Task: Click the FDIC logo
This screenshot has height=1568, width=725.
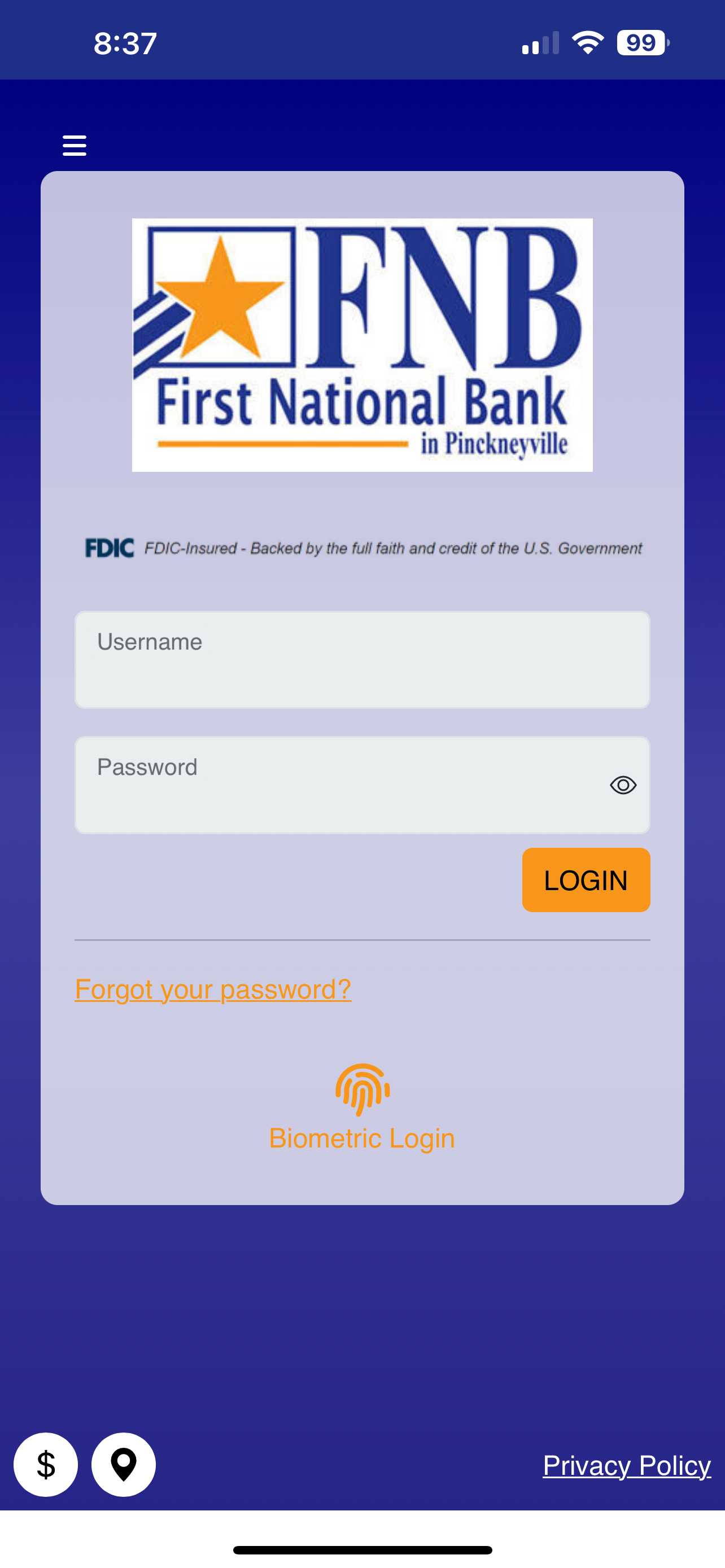Action: 110,547
